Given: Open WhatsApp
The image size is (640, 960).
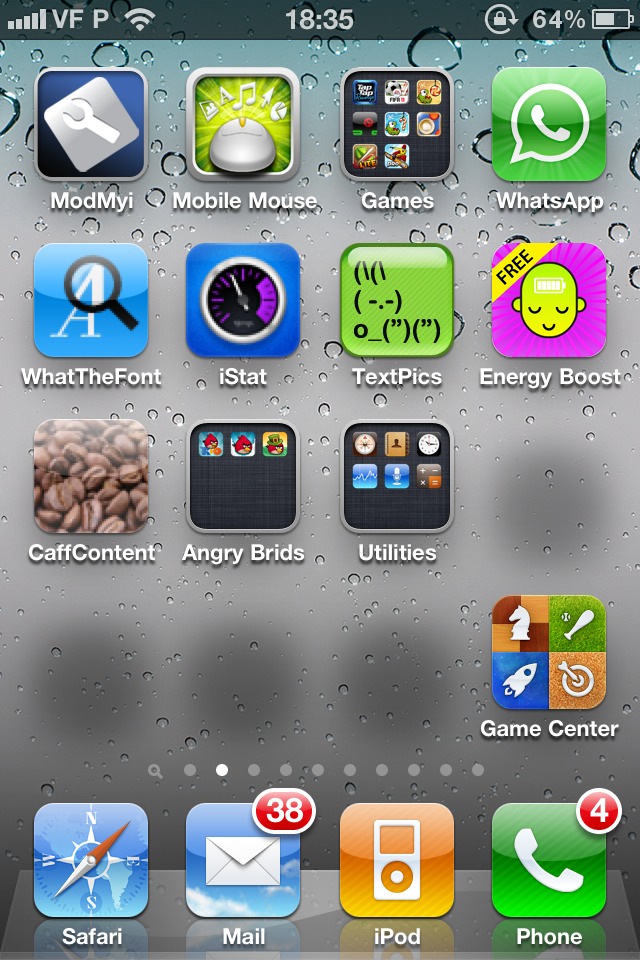Looking at the screenshot, I should (x=549, y=124).
